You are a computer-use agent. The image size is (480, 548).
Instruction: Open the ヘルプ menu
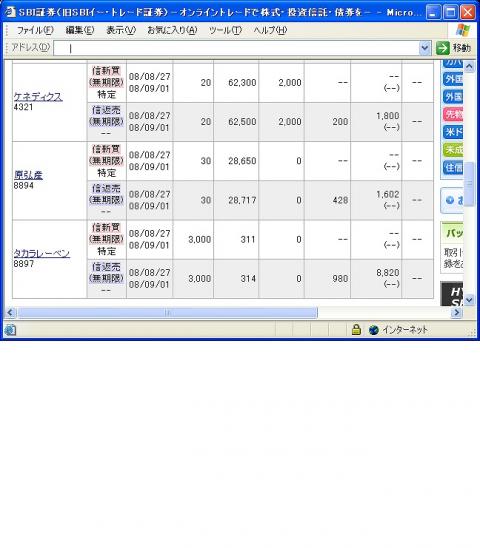click(270, 30)
